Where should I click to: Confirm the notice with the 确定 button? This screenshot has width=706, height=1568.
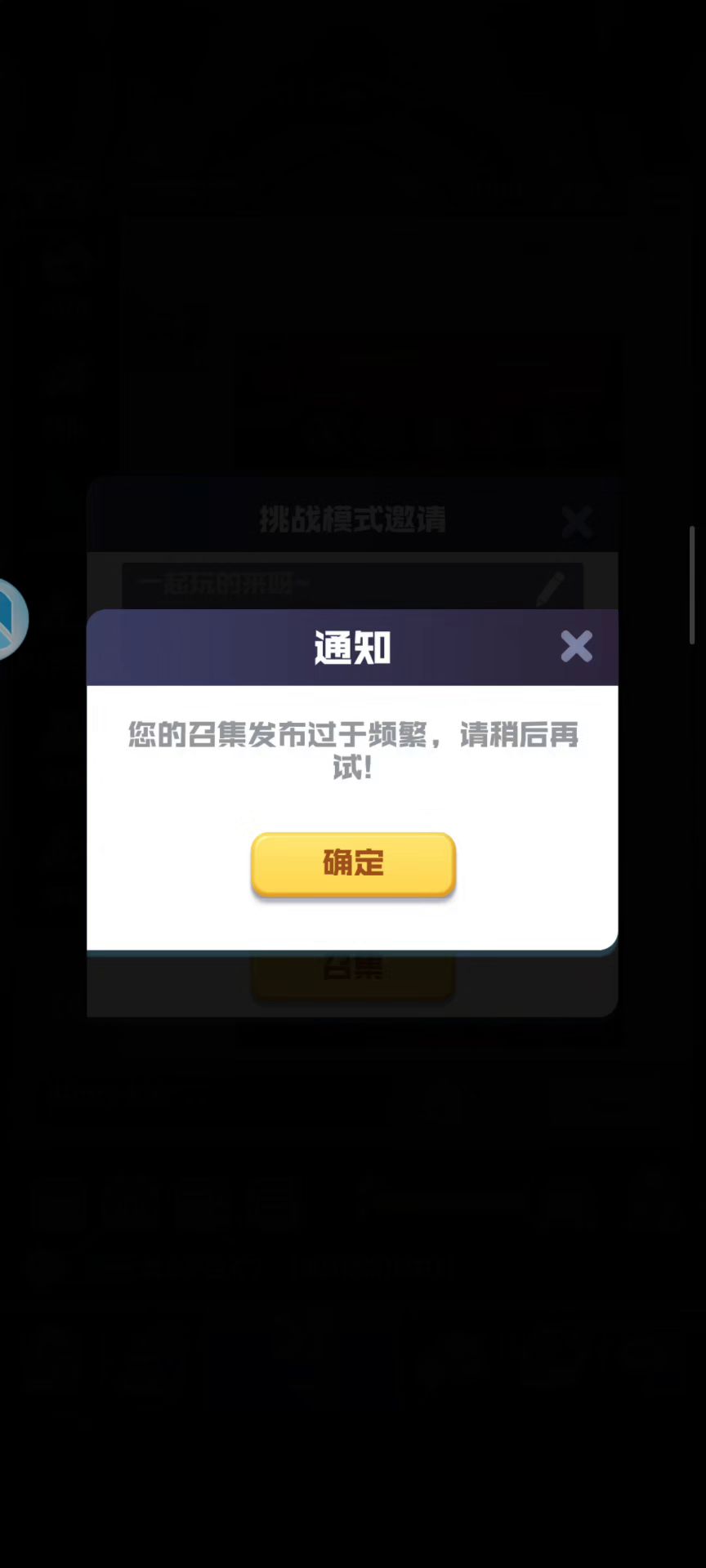[353, 864]
